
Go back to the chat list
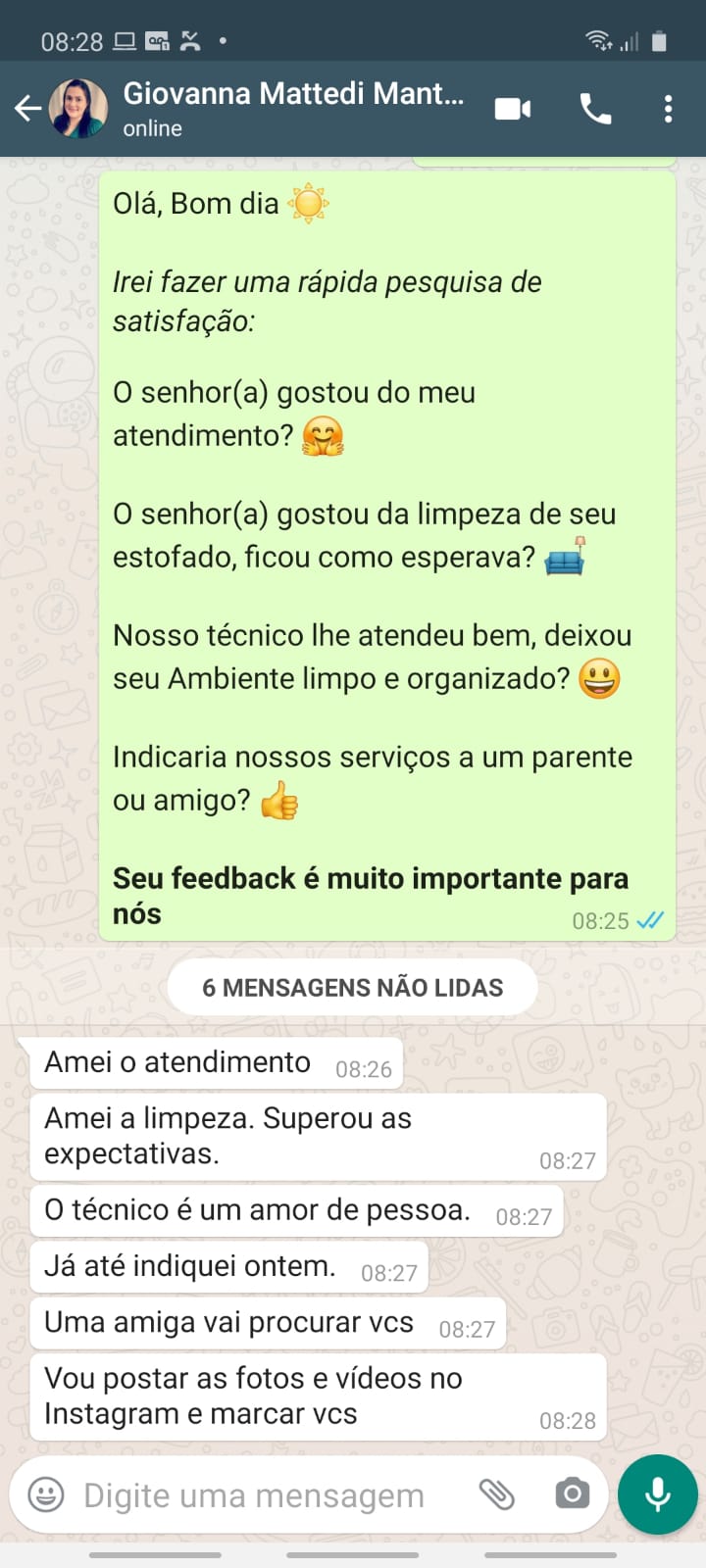click(27, 109)
